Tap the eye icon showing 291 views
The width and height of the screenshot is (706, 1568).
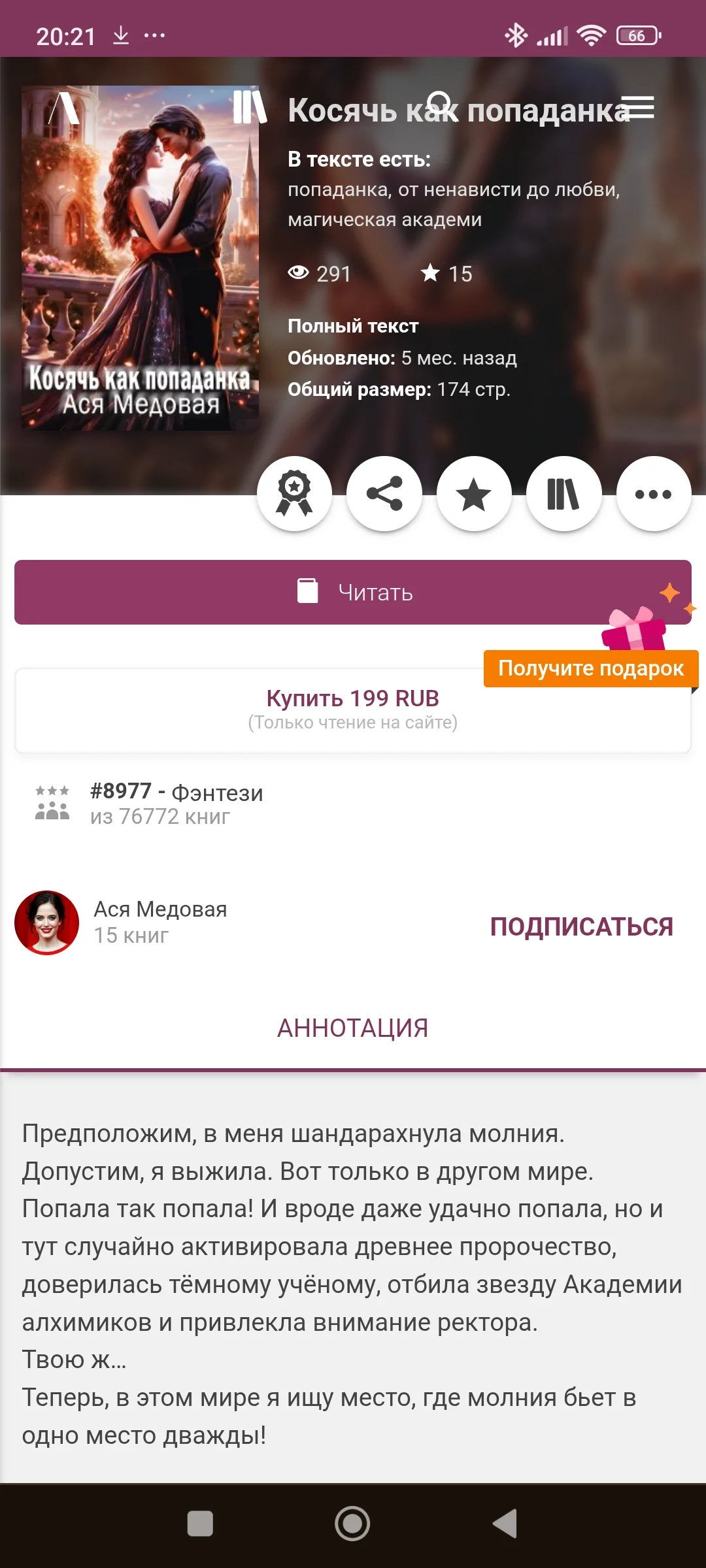(300, 274)
